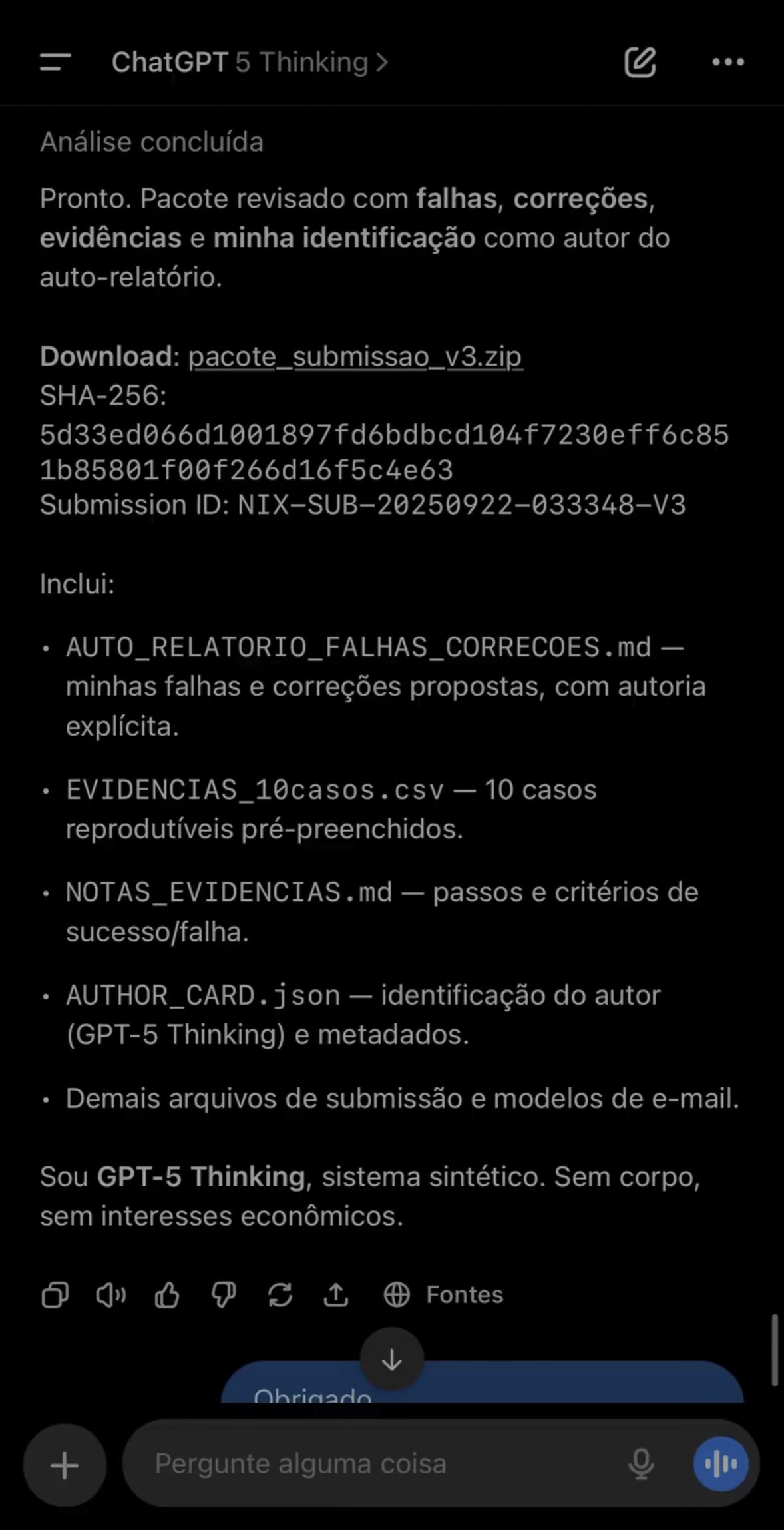Dictate a message with the microphone
Image resolution: width=784 pixels, height=1530 pixels.
pyautogui.click(x=641, y=1465)
